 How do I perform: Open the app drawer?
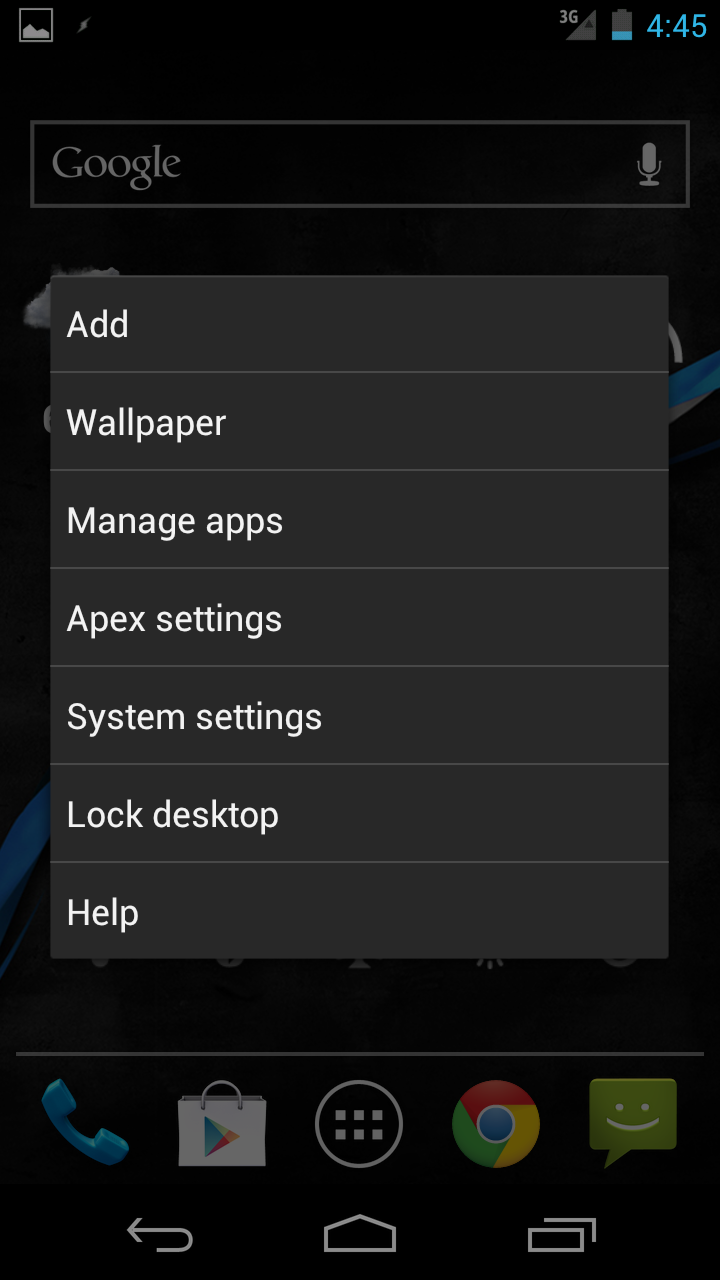click(359, 1123)
